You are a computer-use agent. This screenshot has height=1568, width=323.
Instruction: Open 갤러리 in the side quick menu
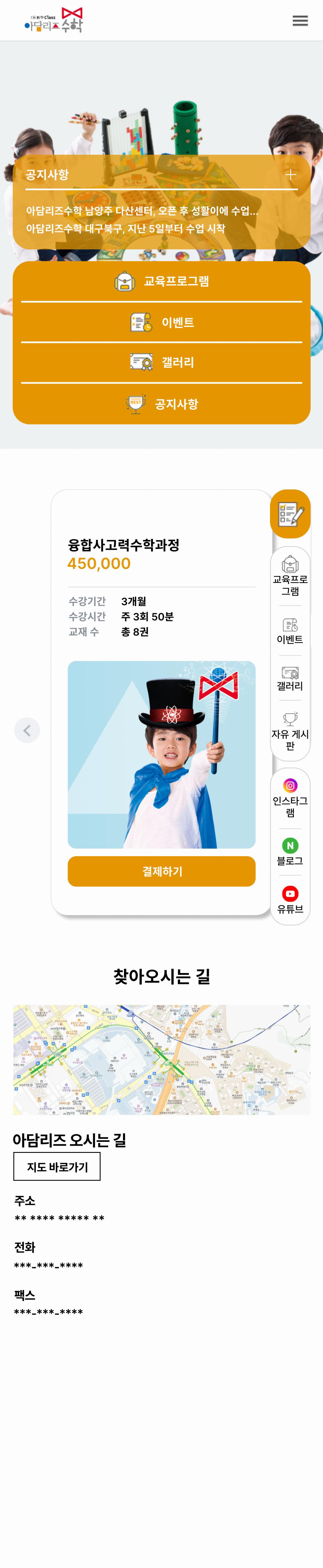click(x=290, y=679)
